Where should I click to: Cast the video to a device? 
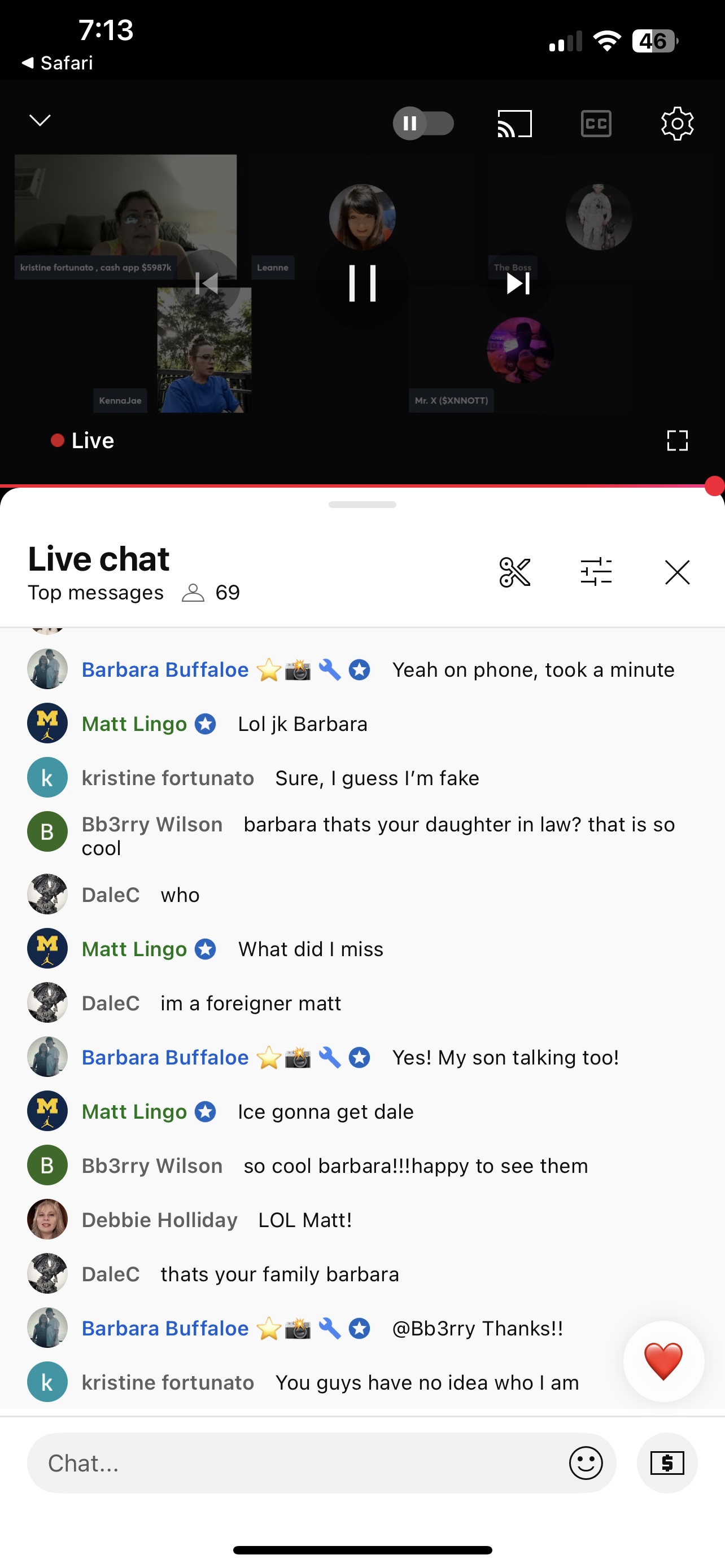point(514,124)
